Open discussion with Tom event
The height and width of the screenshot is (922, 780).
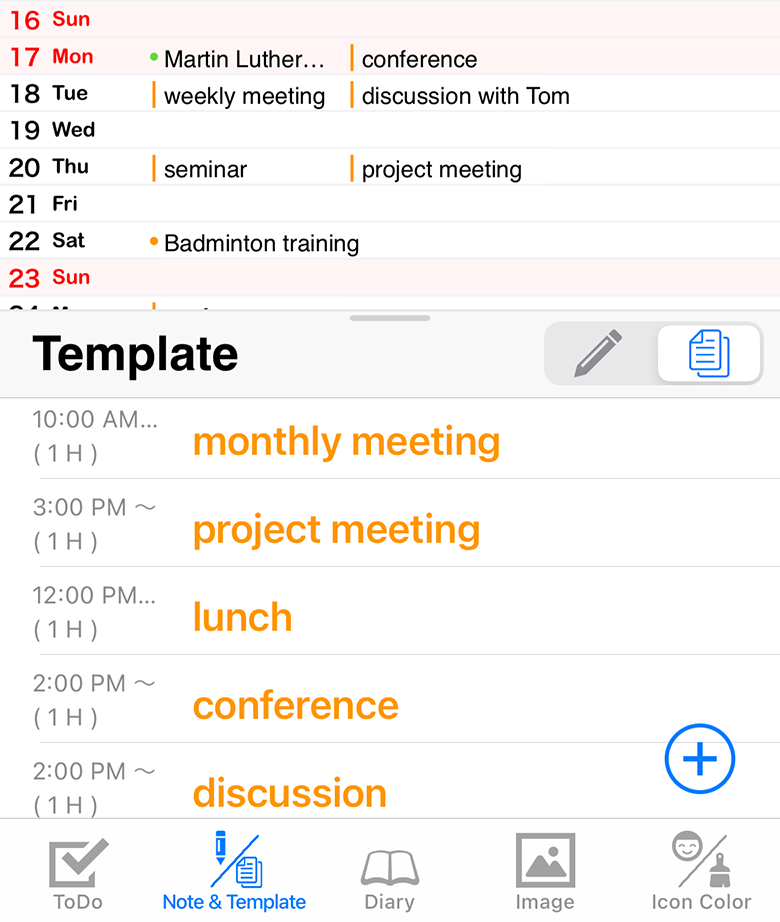click(465, 96)
